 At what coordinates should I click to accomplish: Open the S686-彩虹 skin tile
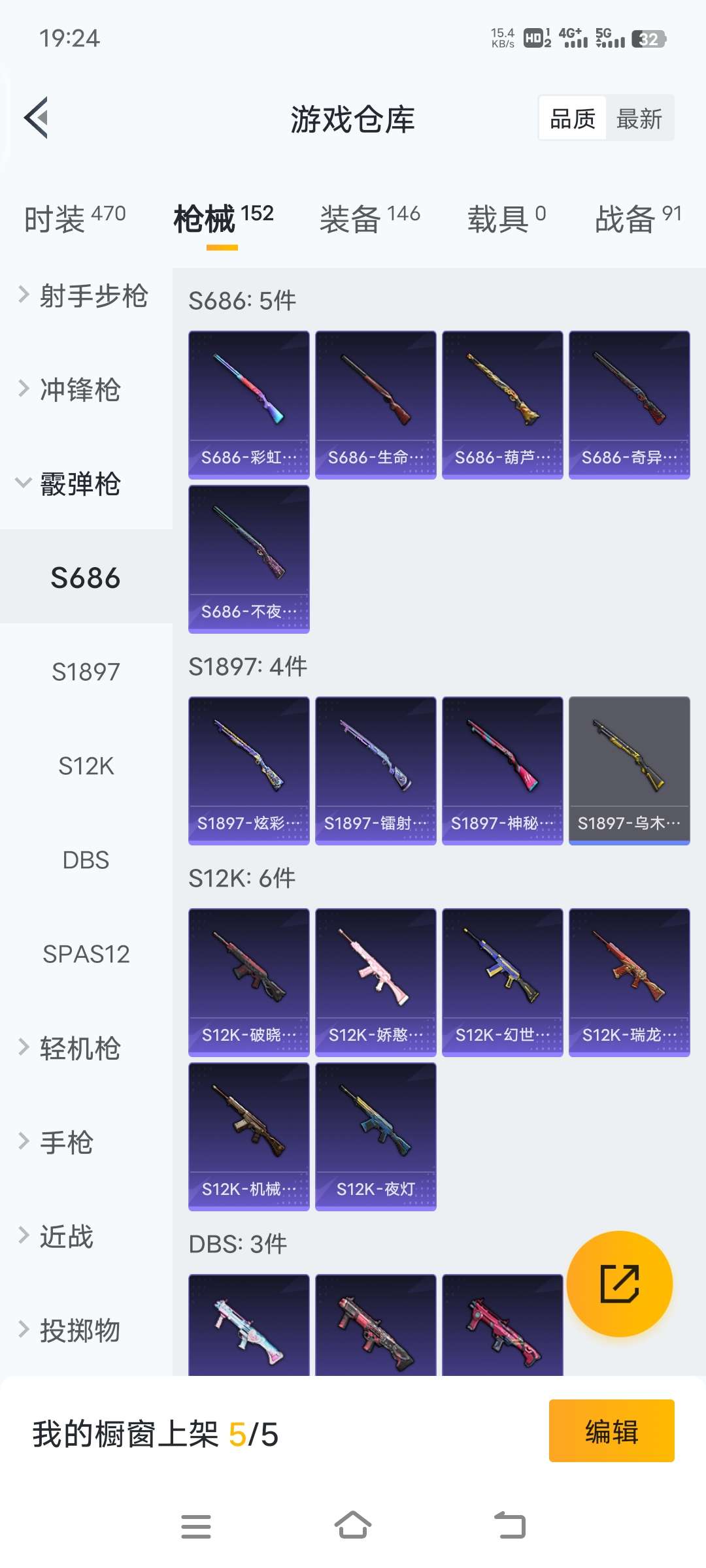248,404
